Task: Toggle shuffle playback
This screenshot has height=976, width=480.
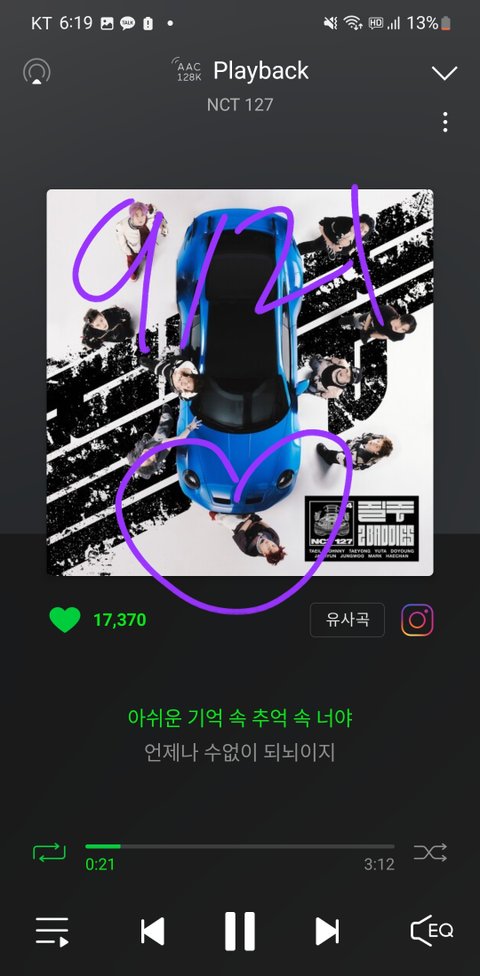Action: [x=430, y=852]
